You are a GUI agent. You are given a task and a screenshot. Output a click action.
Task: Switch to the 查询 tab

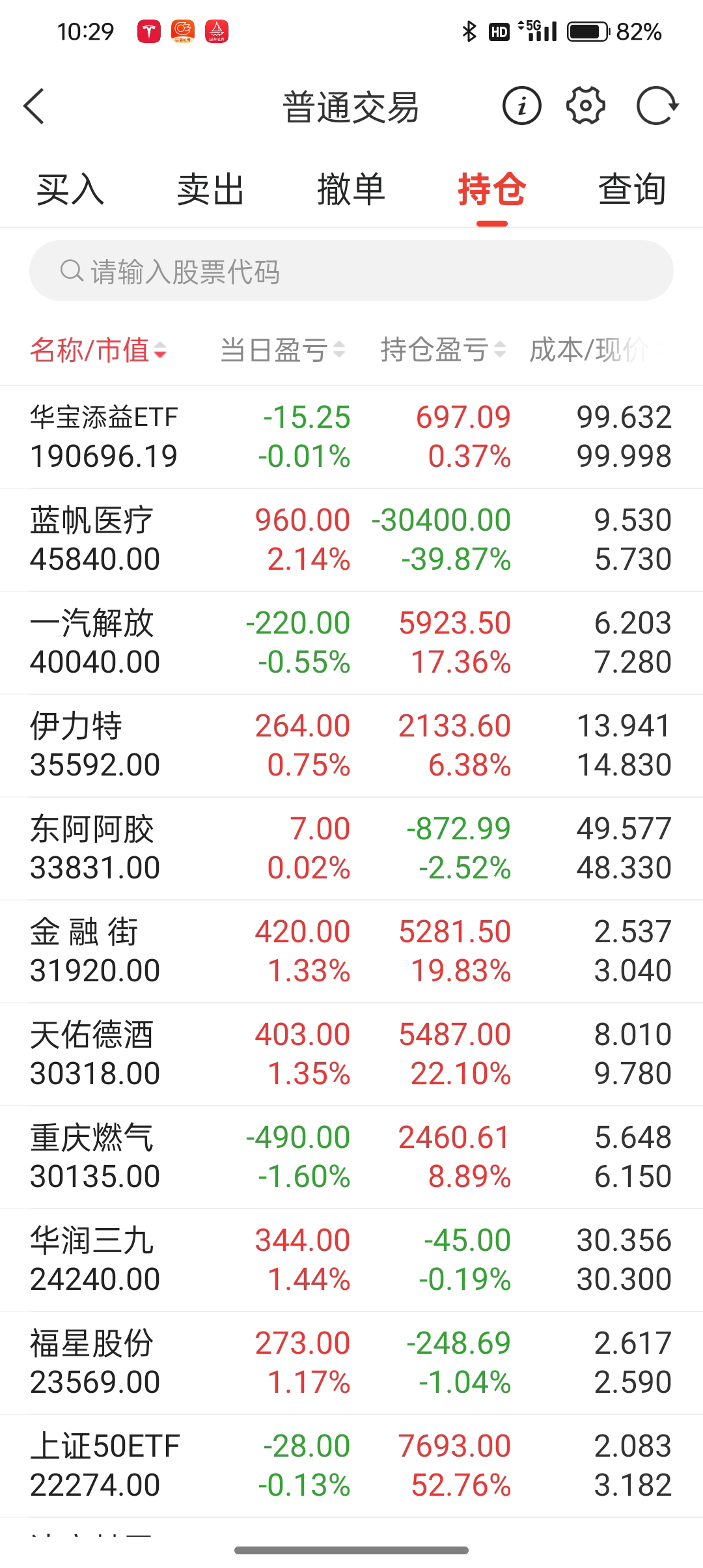pos(632,190)
